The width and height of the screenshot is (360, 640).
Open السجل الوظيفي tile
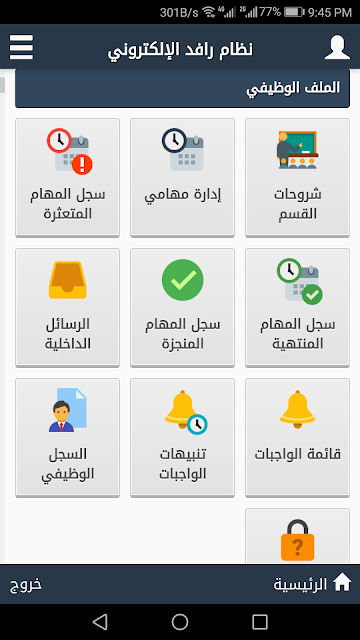[x=67, y=437]
